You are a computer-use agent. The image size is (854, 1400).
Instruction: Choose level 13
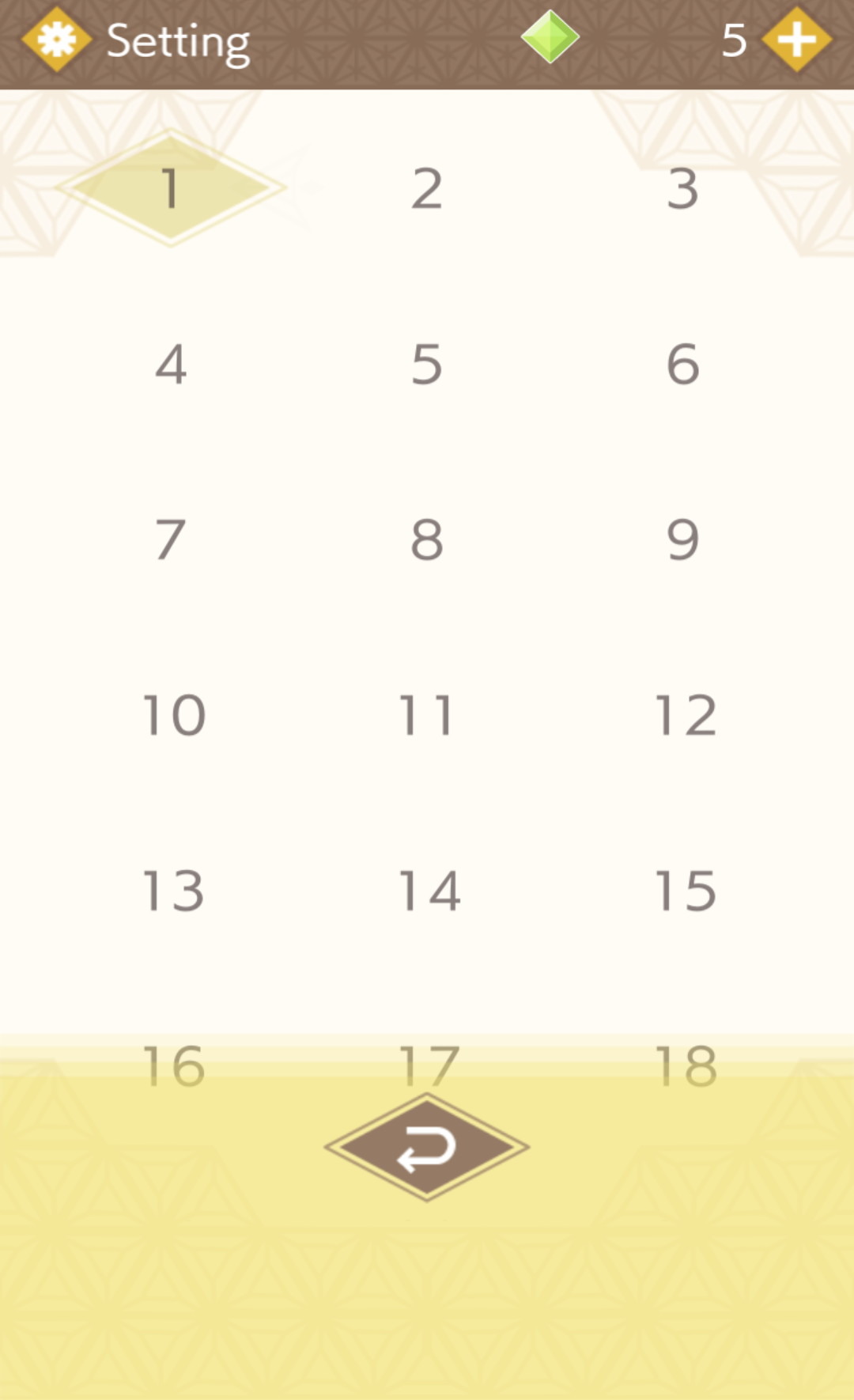[x=174, y=891]
